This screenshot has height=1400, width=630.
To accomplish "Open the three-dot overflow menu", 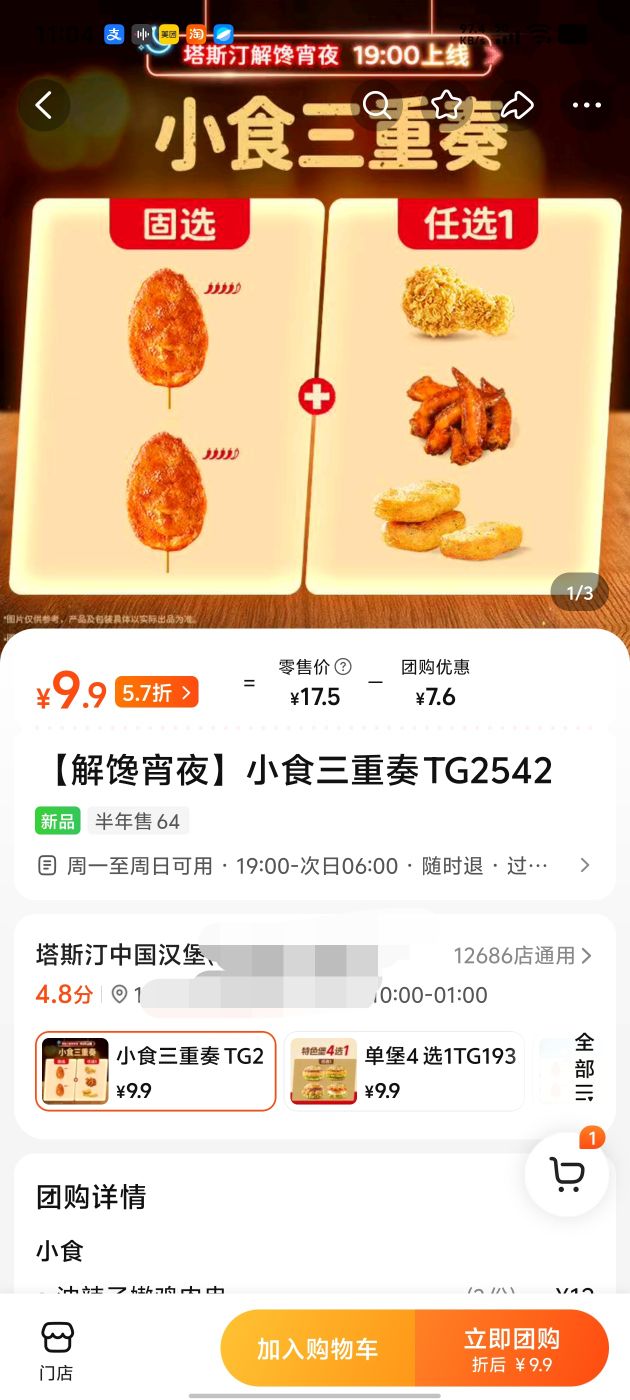I will click(587, 106).
